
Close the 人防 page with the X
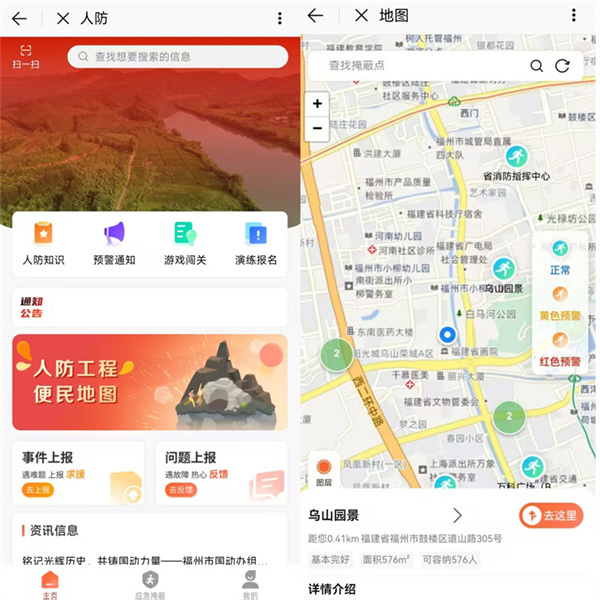point(63,18)
